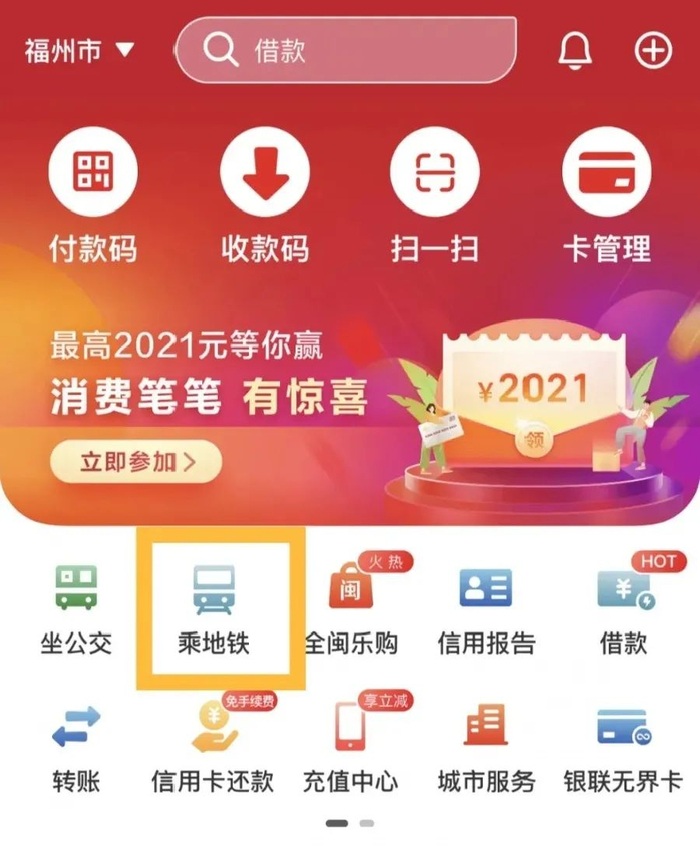The image size is (700, 846).
Task: Open 全闽乐购 shopping
Action: coord(351,607)
